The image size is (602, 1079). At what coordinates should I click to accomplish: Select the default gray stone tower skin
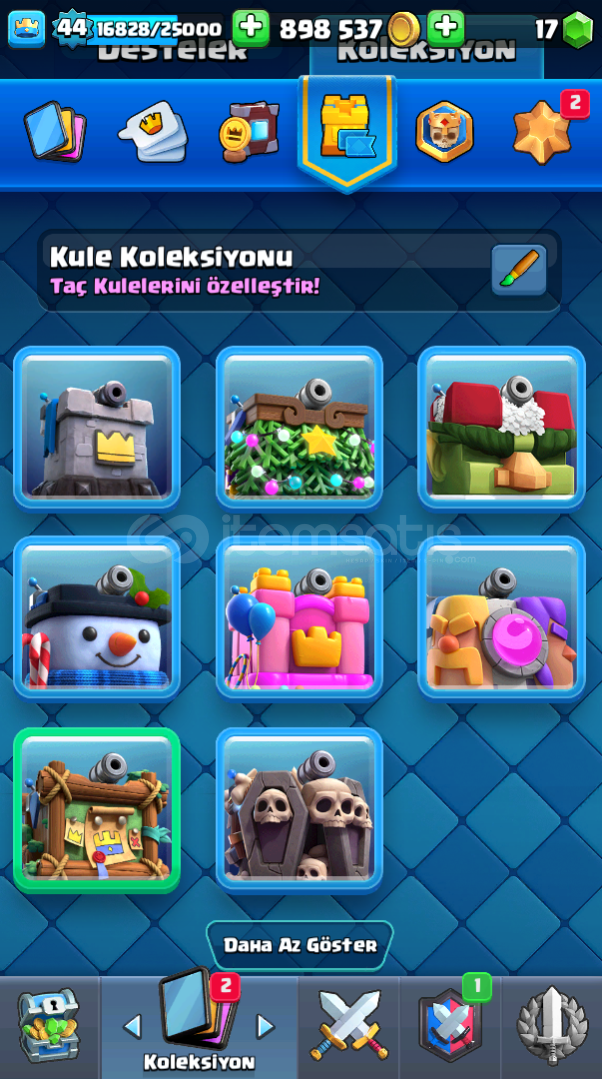[97, 428]
